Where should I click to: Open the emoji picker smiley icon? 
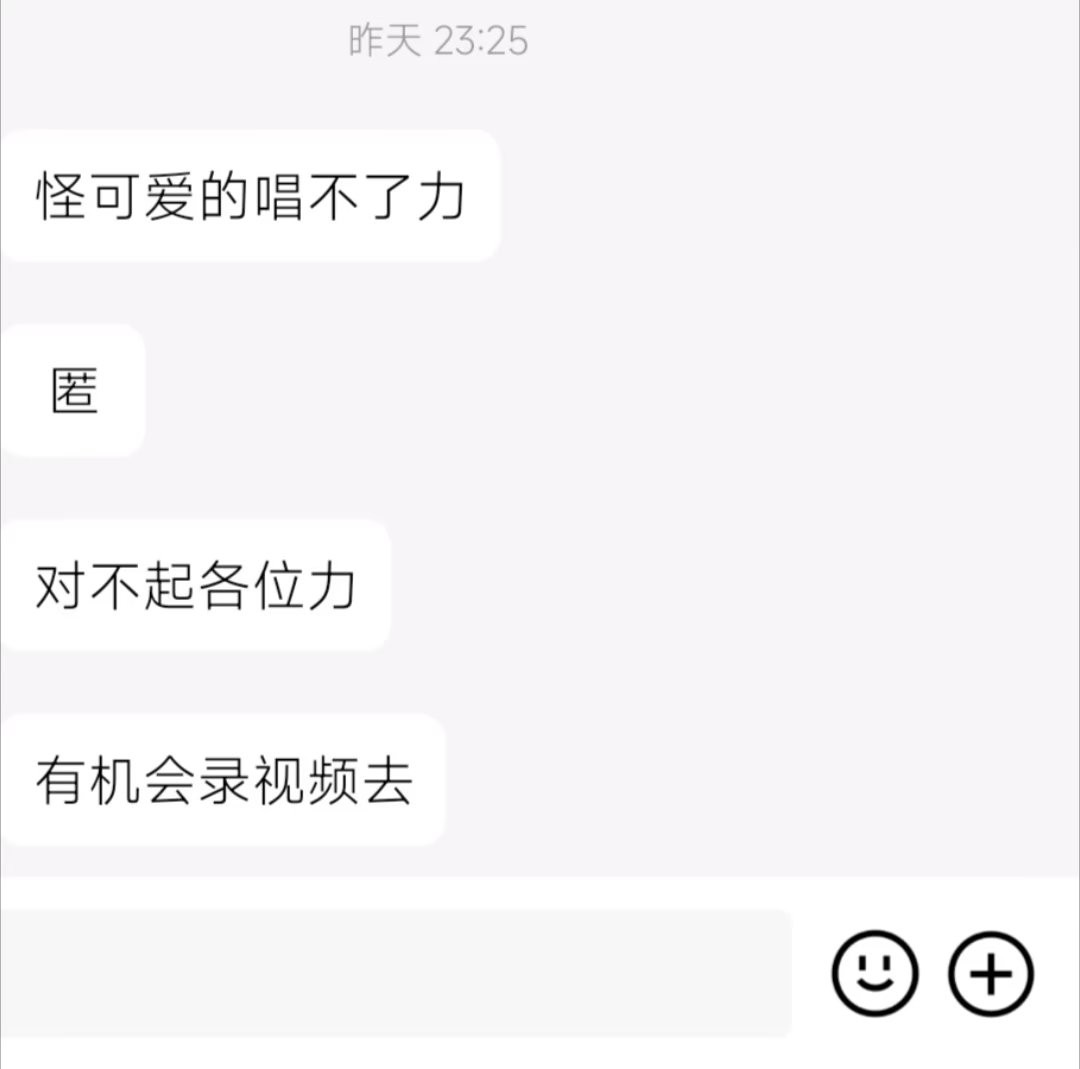pos(874,973)
